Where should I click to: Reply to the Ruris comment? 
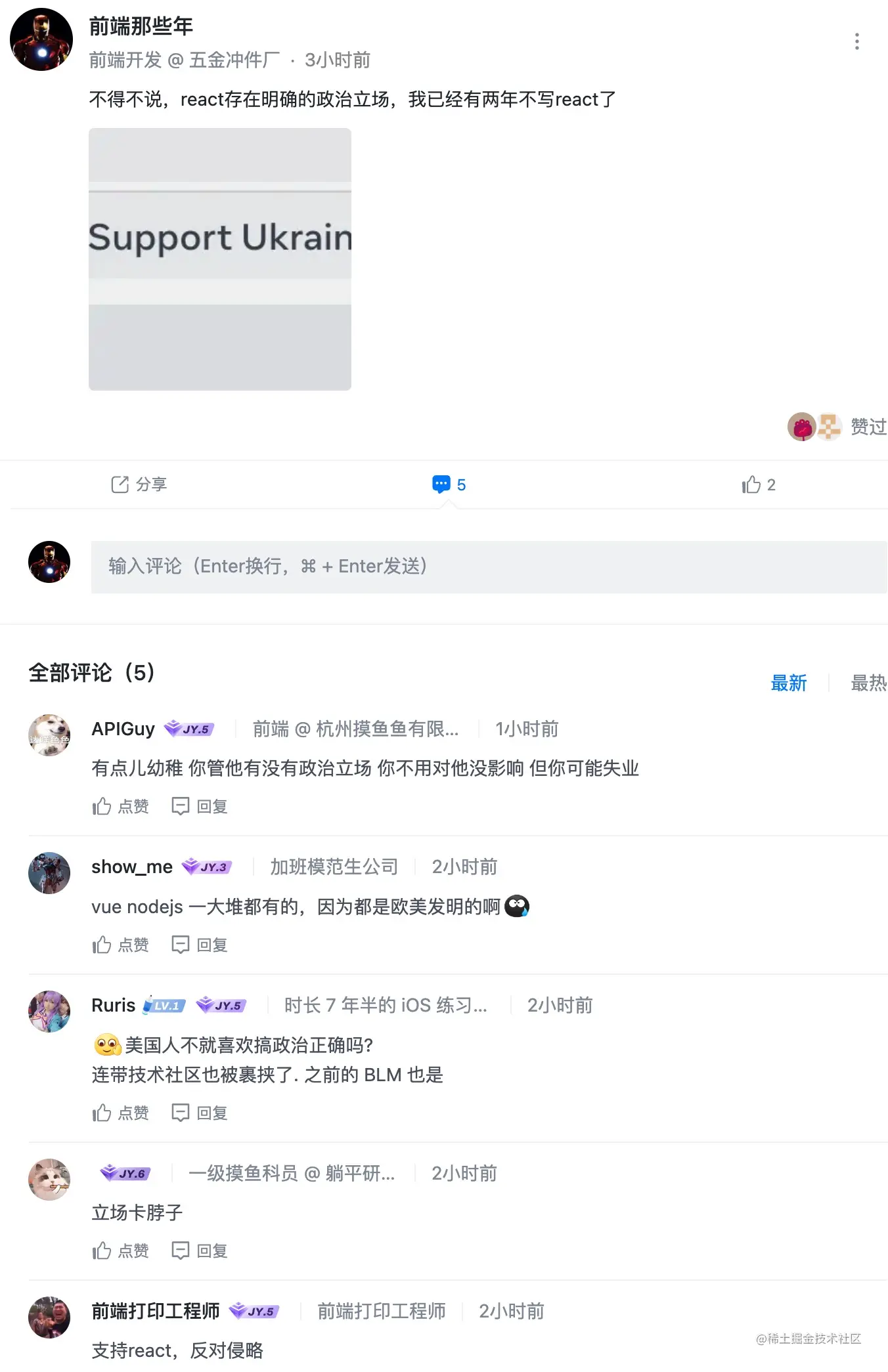point(200,1113)
